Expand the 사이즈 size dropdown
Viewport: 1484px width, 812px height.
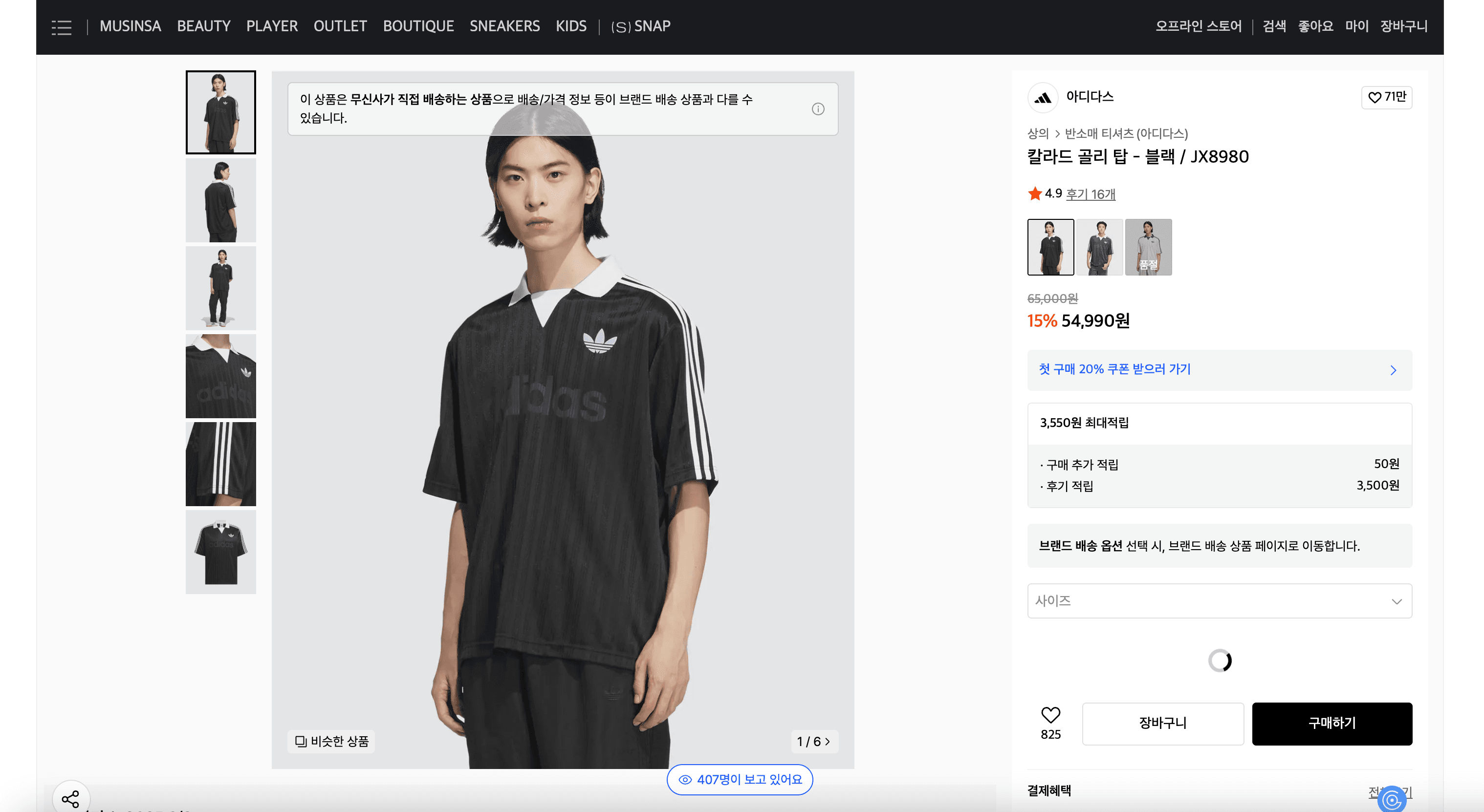[x=1219, y=600]
